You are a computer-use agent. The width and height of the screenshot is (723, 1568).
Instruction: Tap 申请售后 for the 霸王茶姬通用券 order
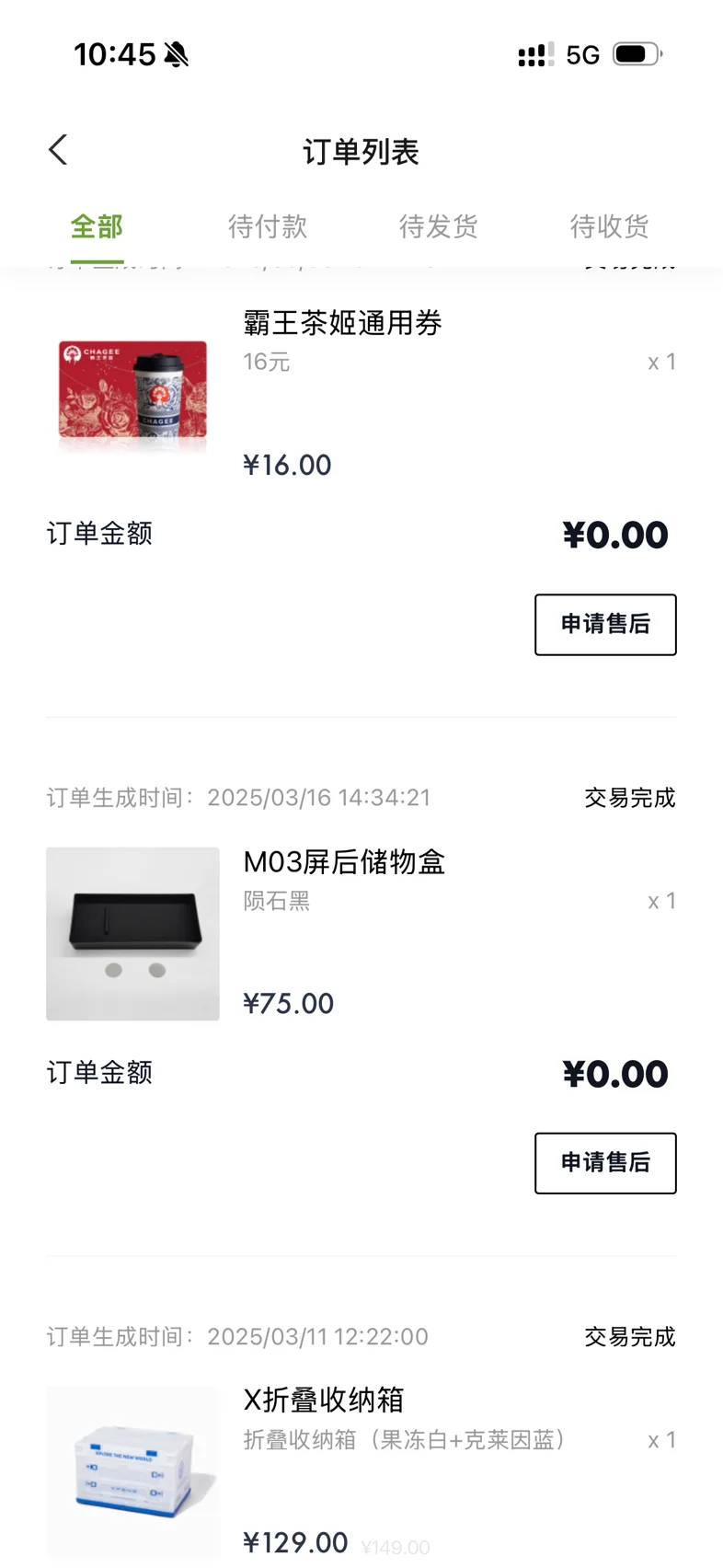[x=605, y=625]
